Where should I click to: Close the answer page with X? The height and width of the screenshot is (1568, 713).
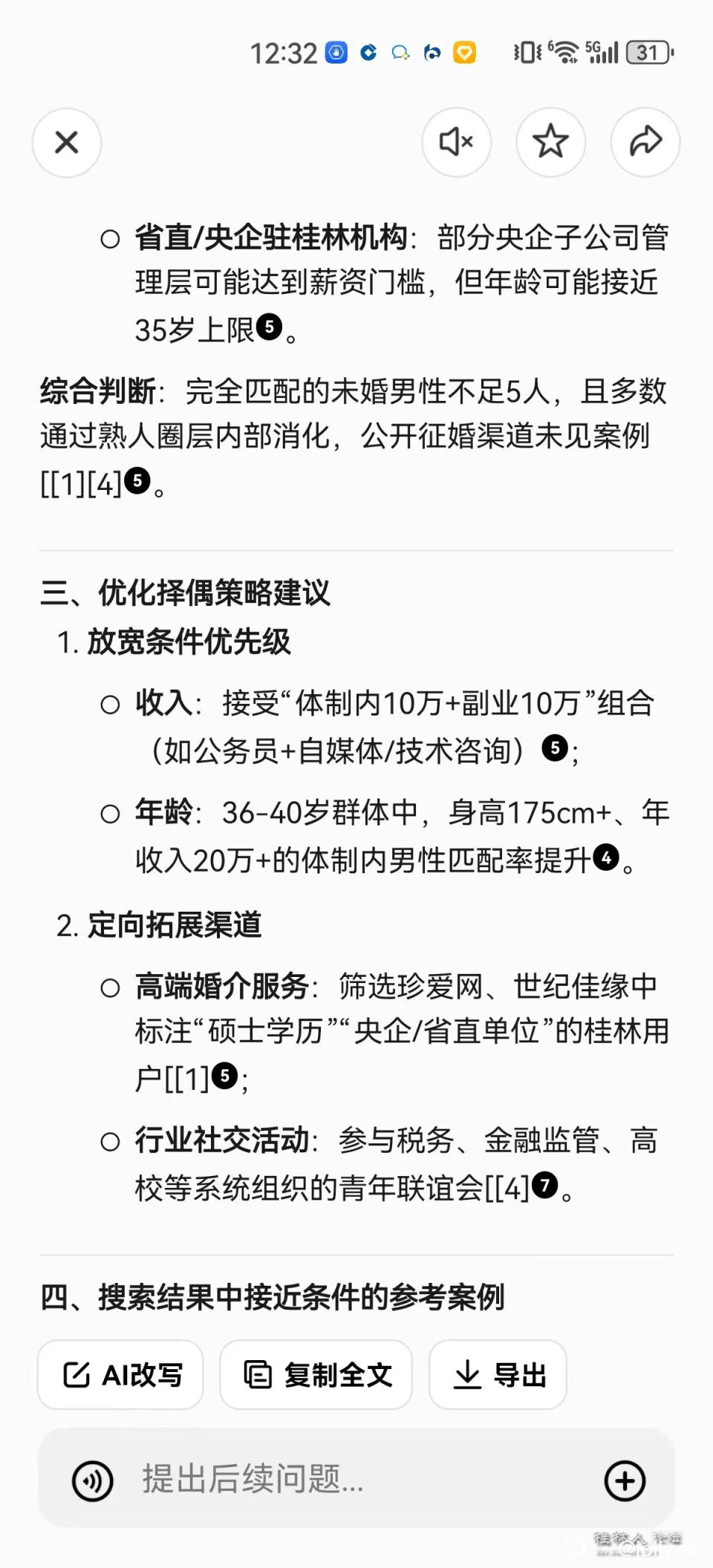[67, 143]
